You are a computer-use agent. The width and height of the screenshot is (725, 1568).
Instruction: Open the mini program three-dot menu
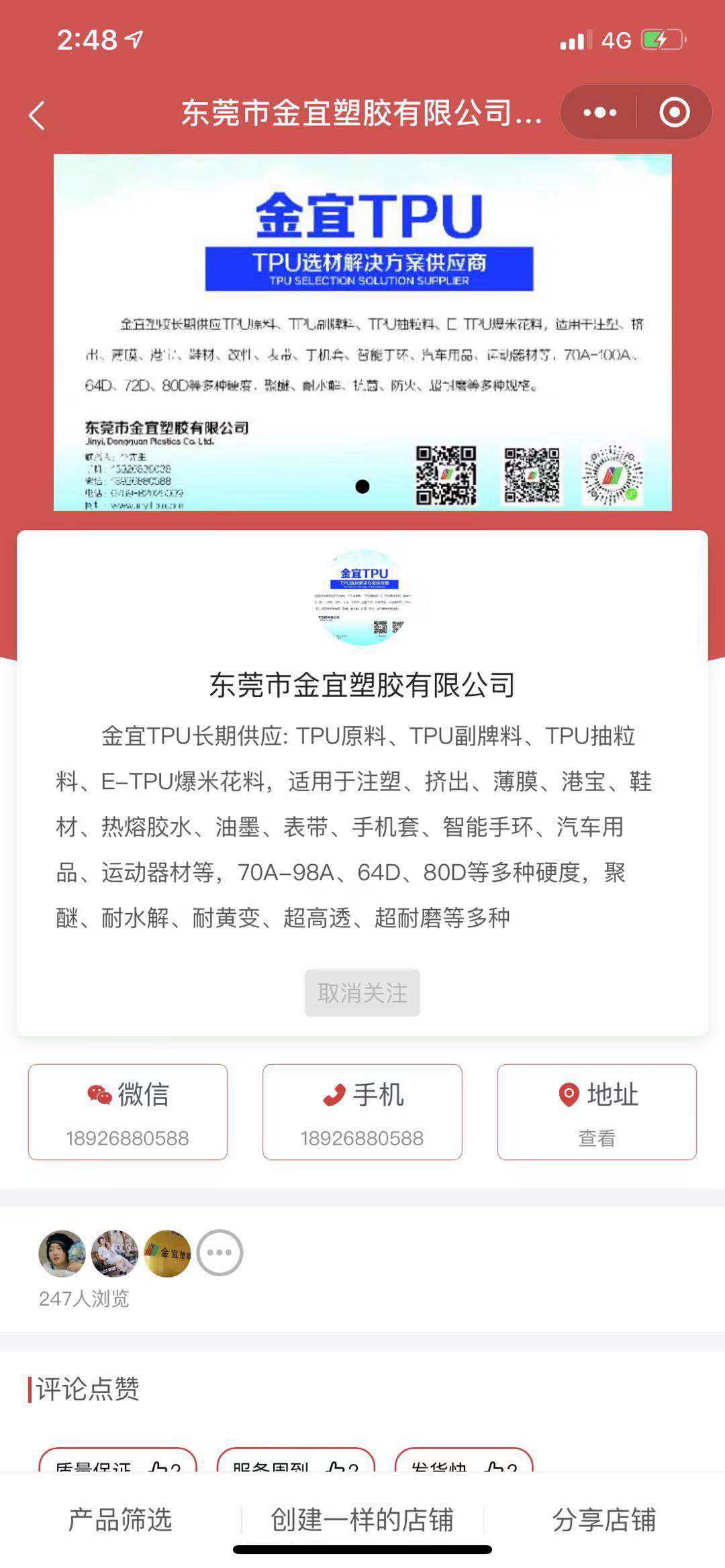pos(599,113)
